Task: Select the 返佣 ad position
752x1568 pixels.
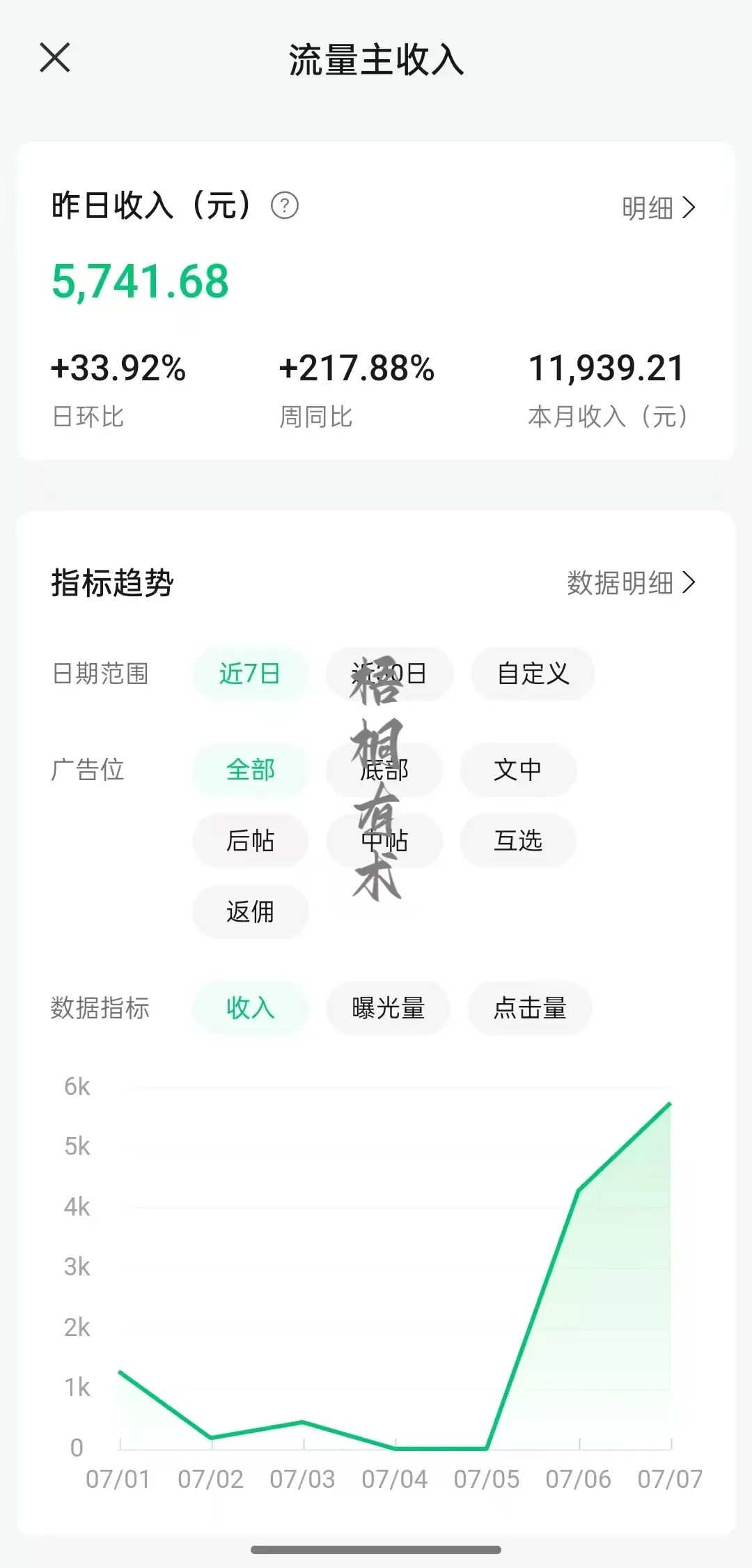Action: click(x=251, y=911)
